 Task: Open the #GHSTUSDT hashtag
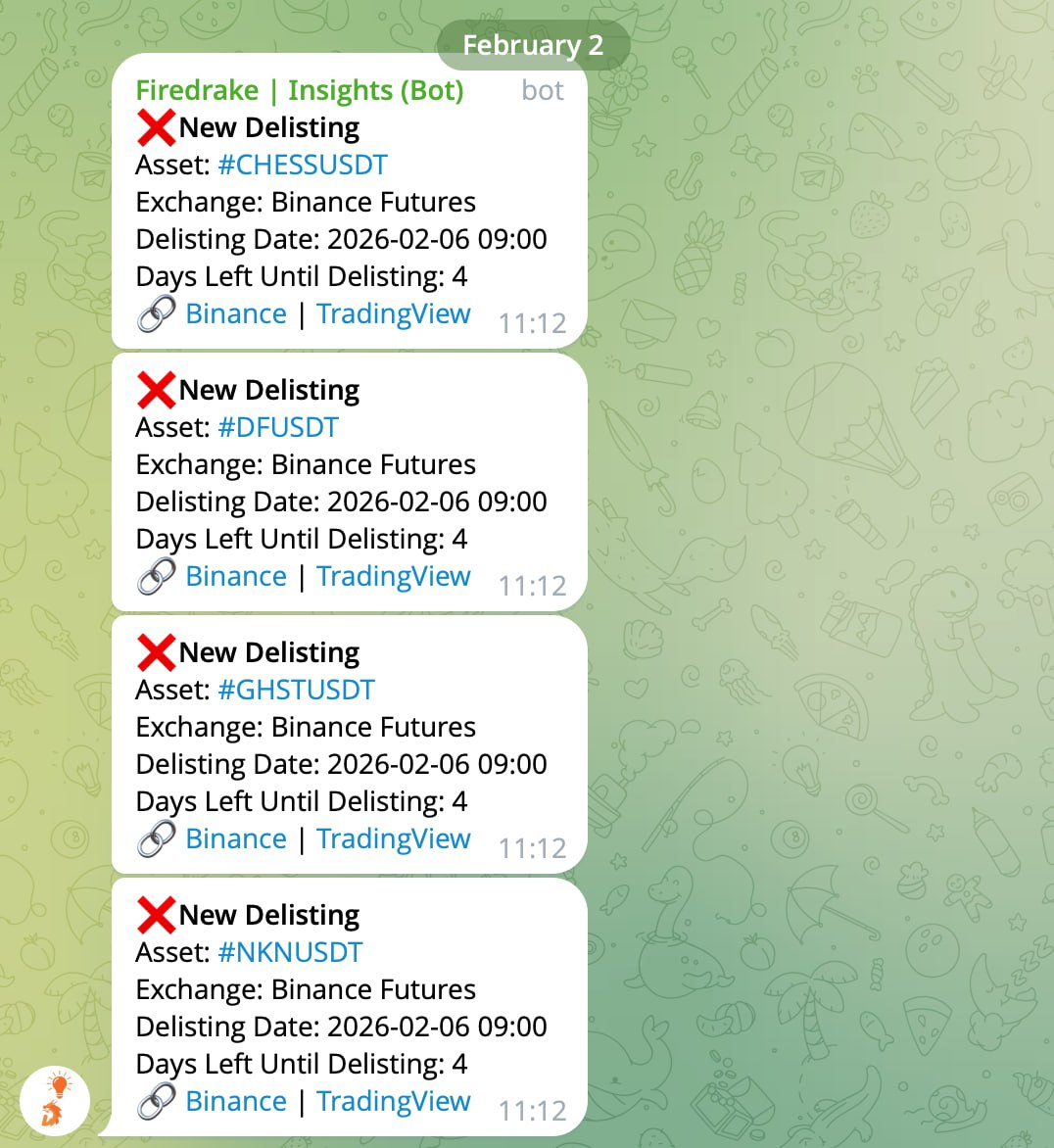click(x=296, y=690)
